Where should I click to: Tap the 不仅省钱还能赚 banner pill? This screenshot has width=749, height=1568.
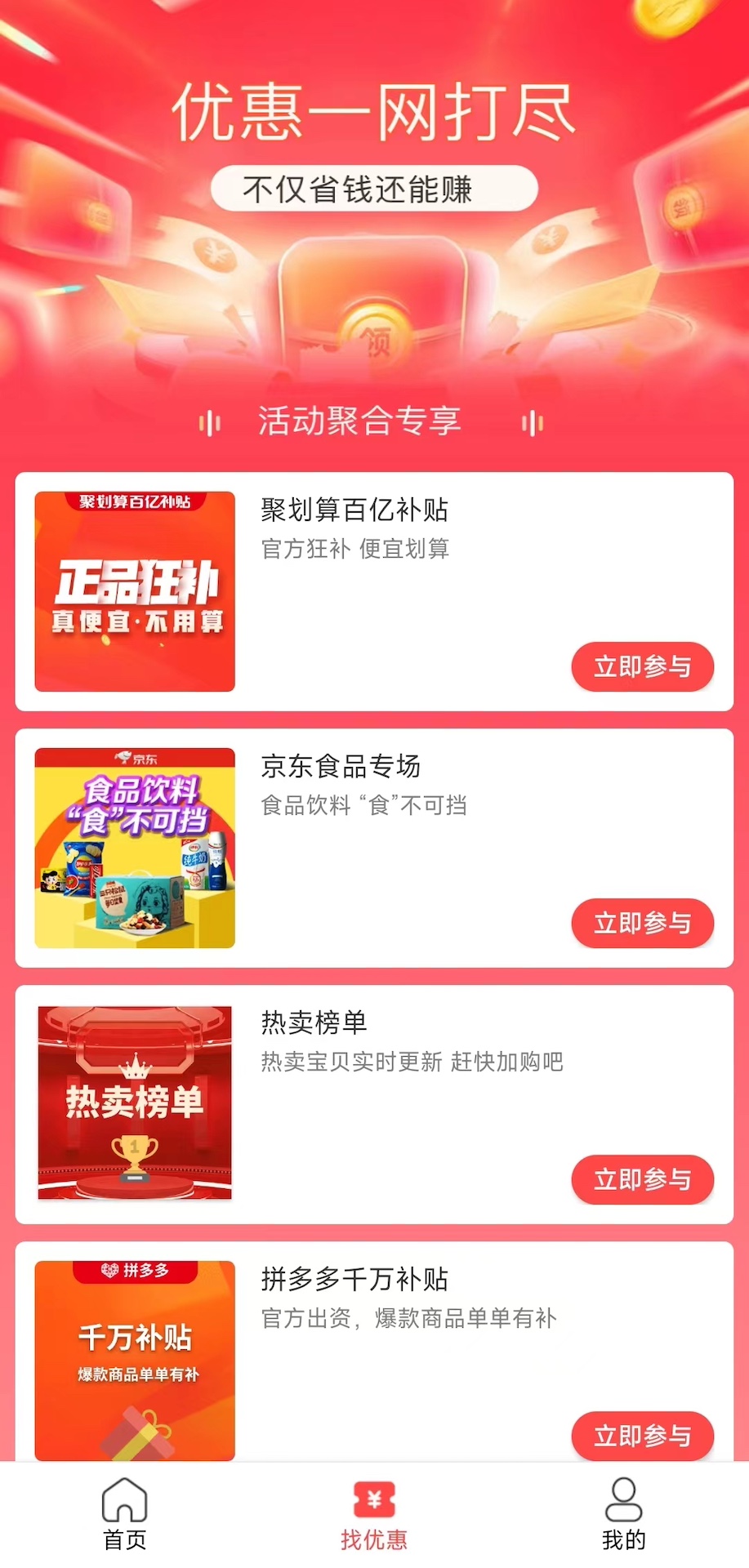(x=374, y=186)
